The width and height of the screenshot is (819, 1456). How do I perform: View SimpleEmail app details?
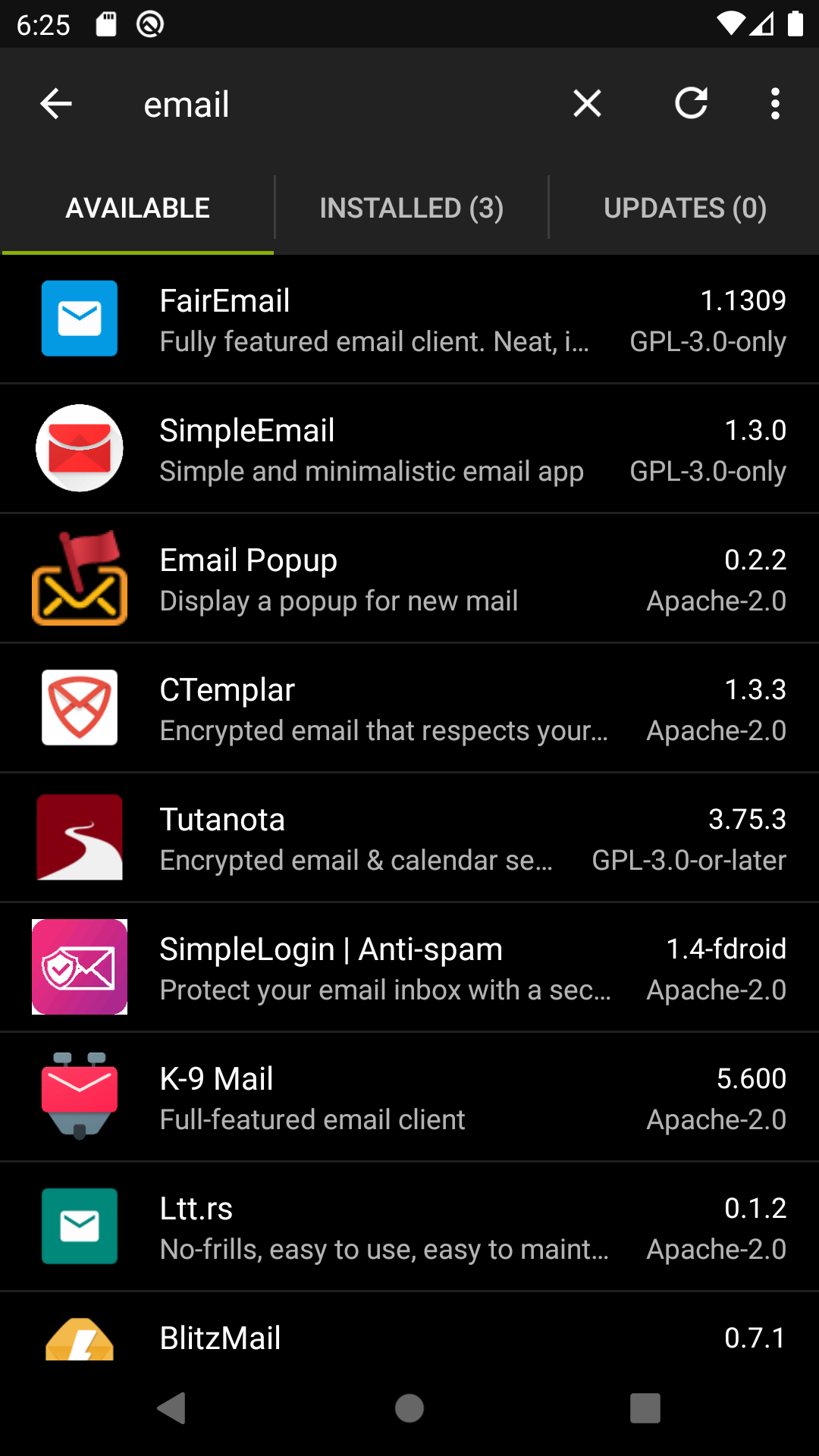[409, 449]
